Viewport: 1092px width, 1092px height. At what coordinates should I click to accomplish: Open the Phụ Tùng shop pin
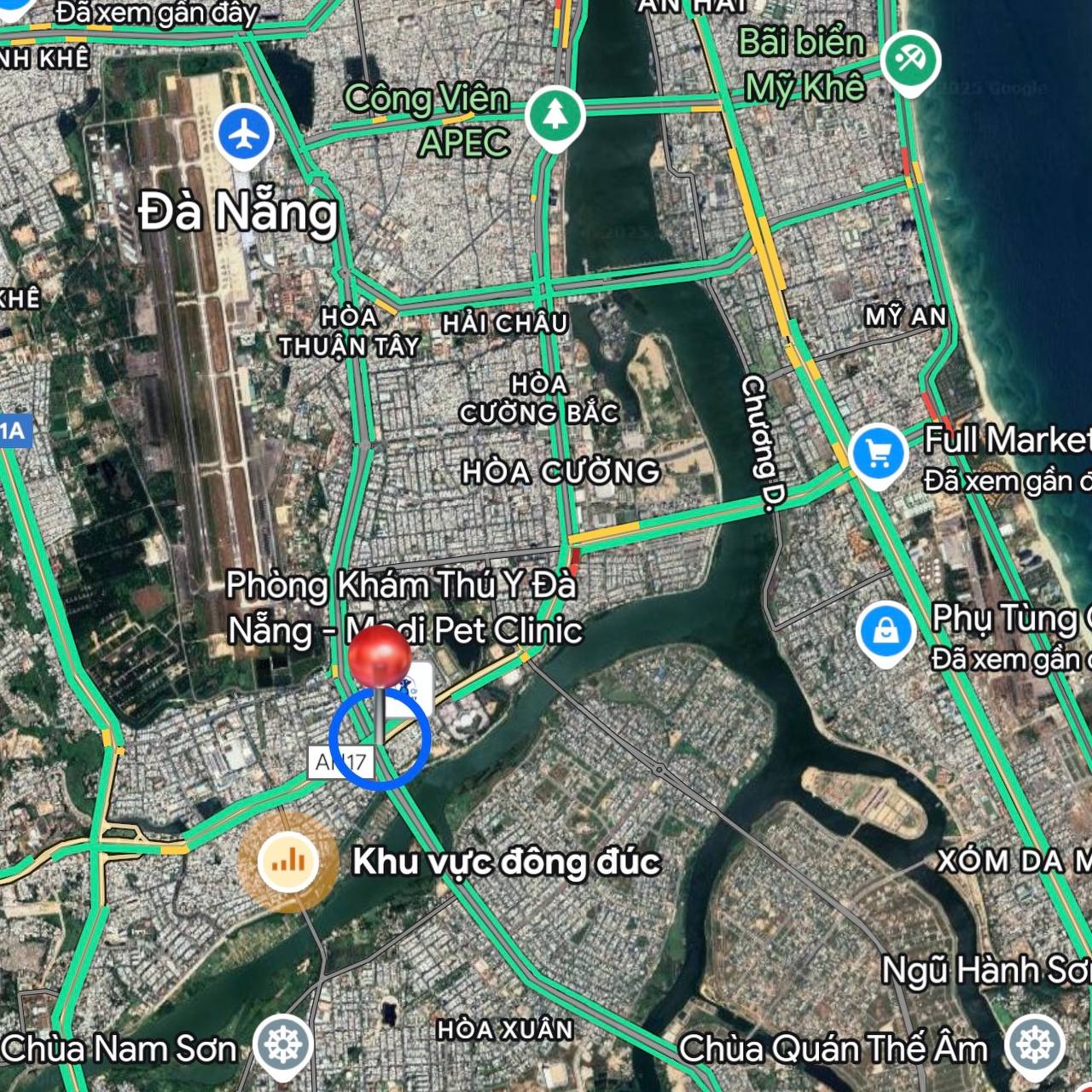tap(886, 632)
